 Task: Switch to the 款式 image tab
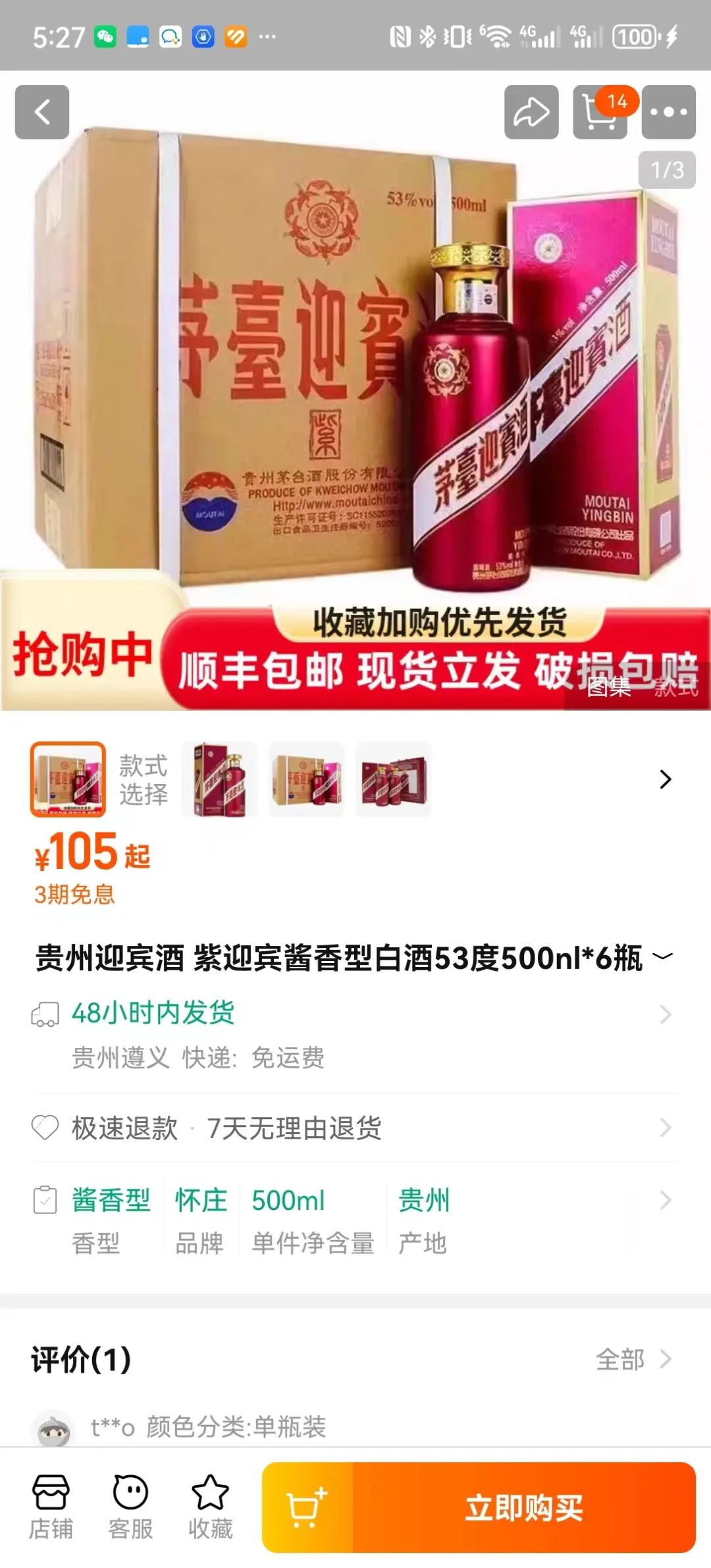pyautogui.click(x=676, y=687)
